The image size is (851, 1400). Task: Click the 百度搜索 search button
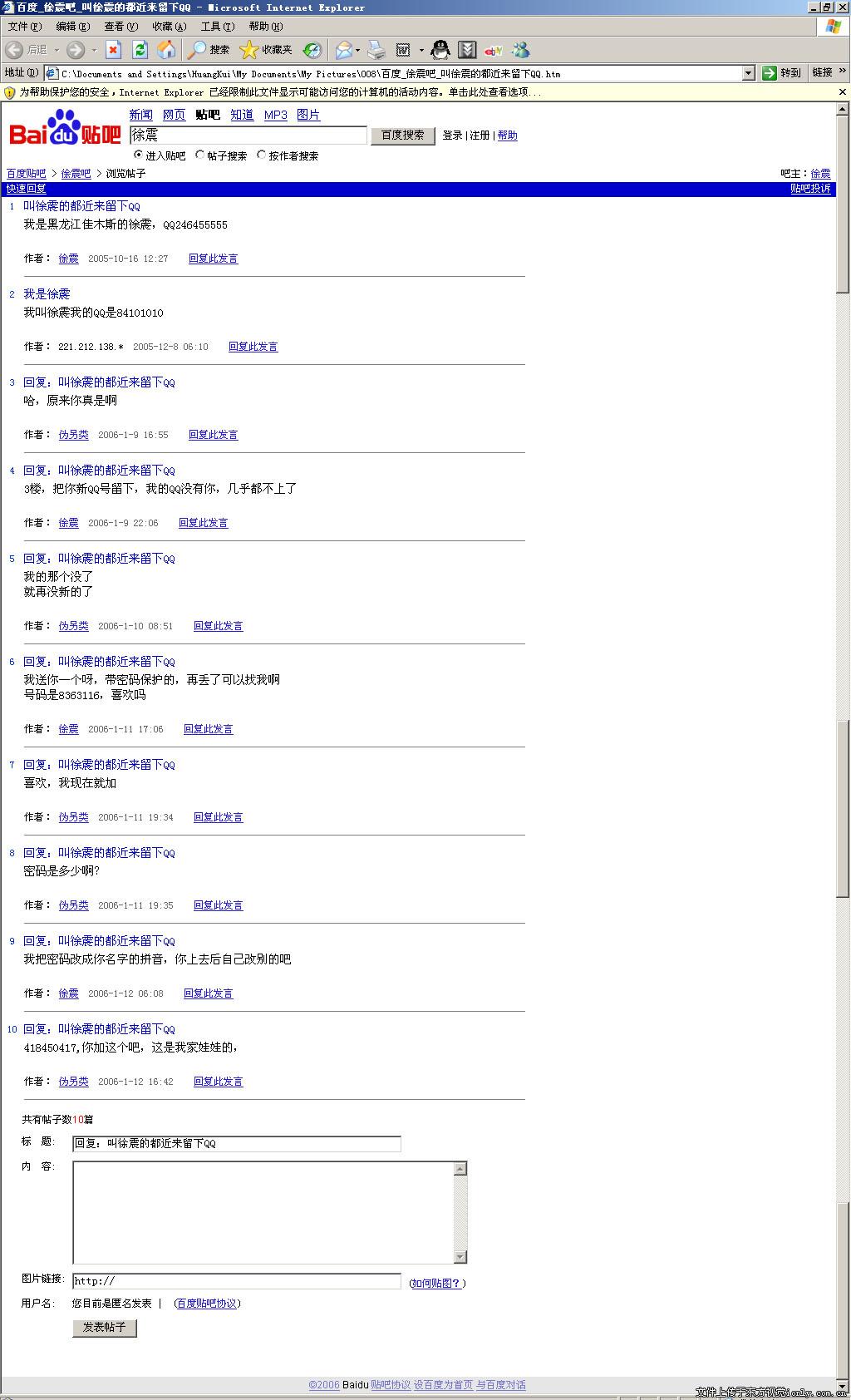[x=402, y=135]
